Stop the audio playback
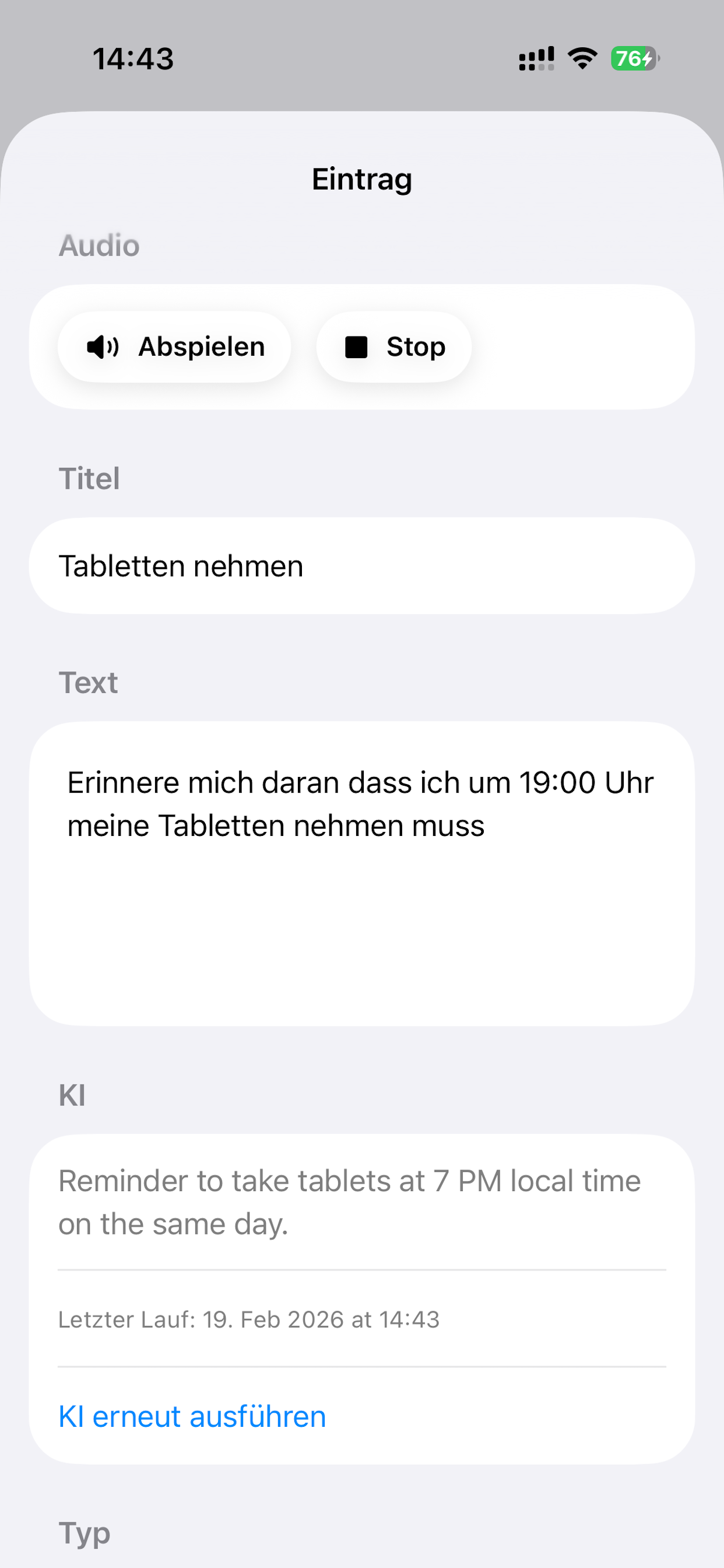This screenshot has height=1568, width=724. point(393,347)
